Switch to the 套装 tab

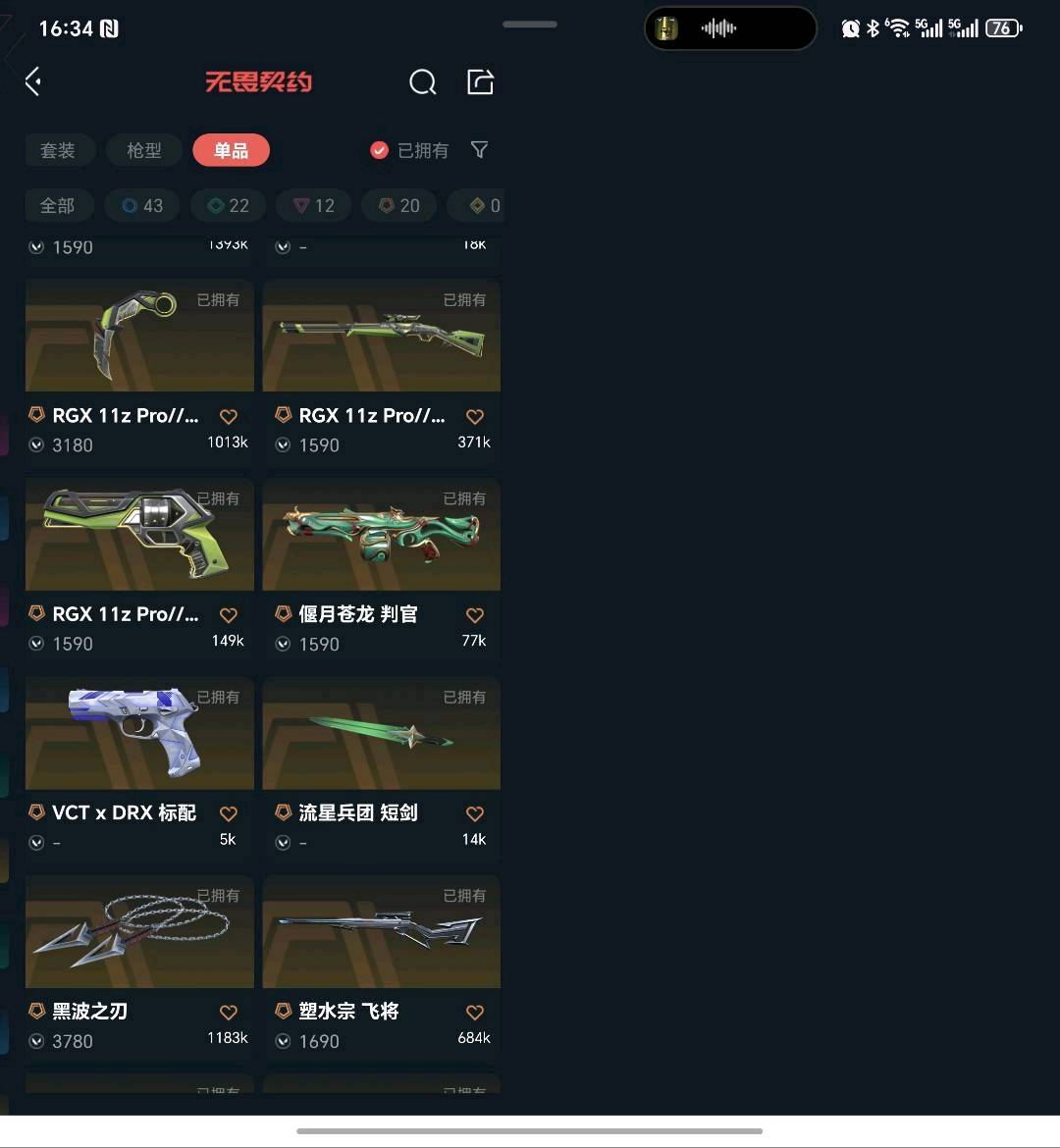point(58,150)
